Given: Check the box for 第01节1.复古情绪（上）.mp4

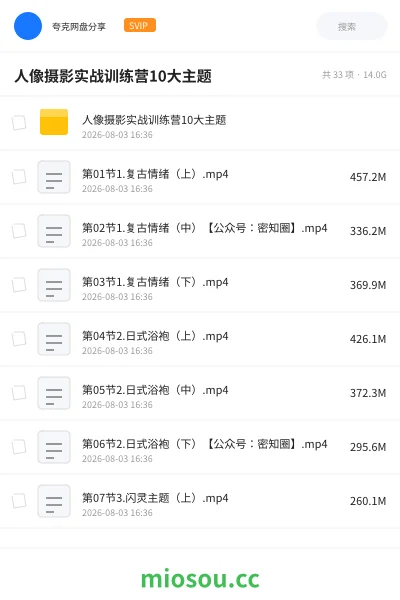Looking at the screenshot, I should point(19,177).
